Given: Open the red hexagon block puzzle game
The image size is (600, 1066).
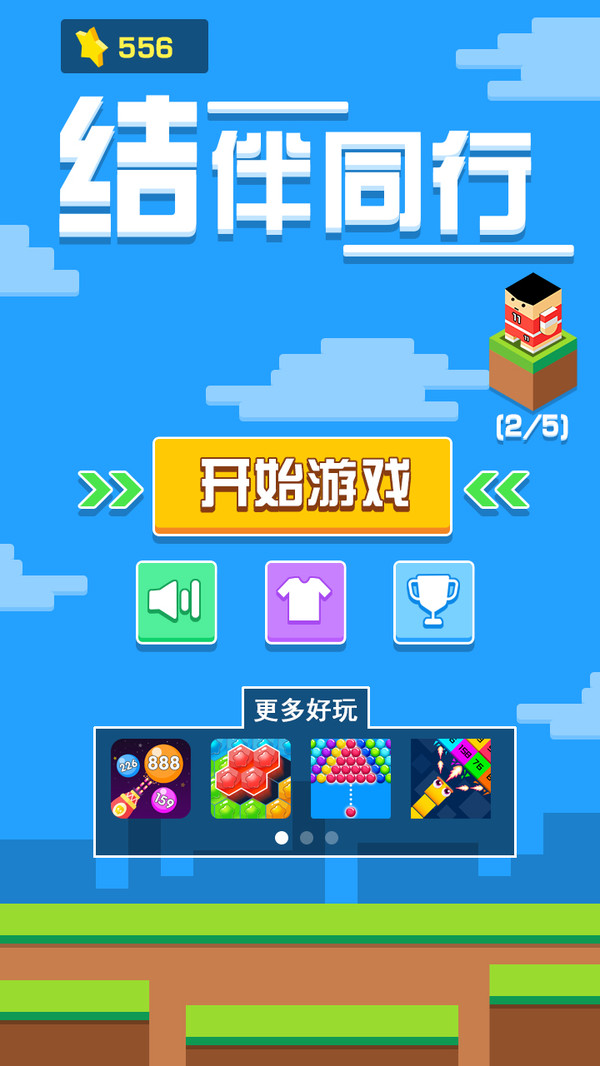Looking at the screenshot, I should coord(251,779).
